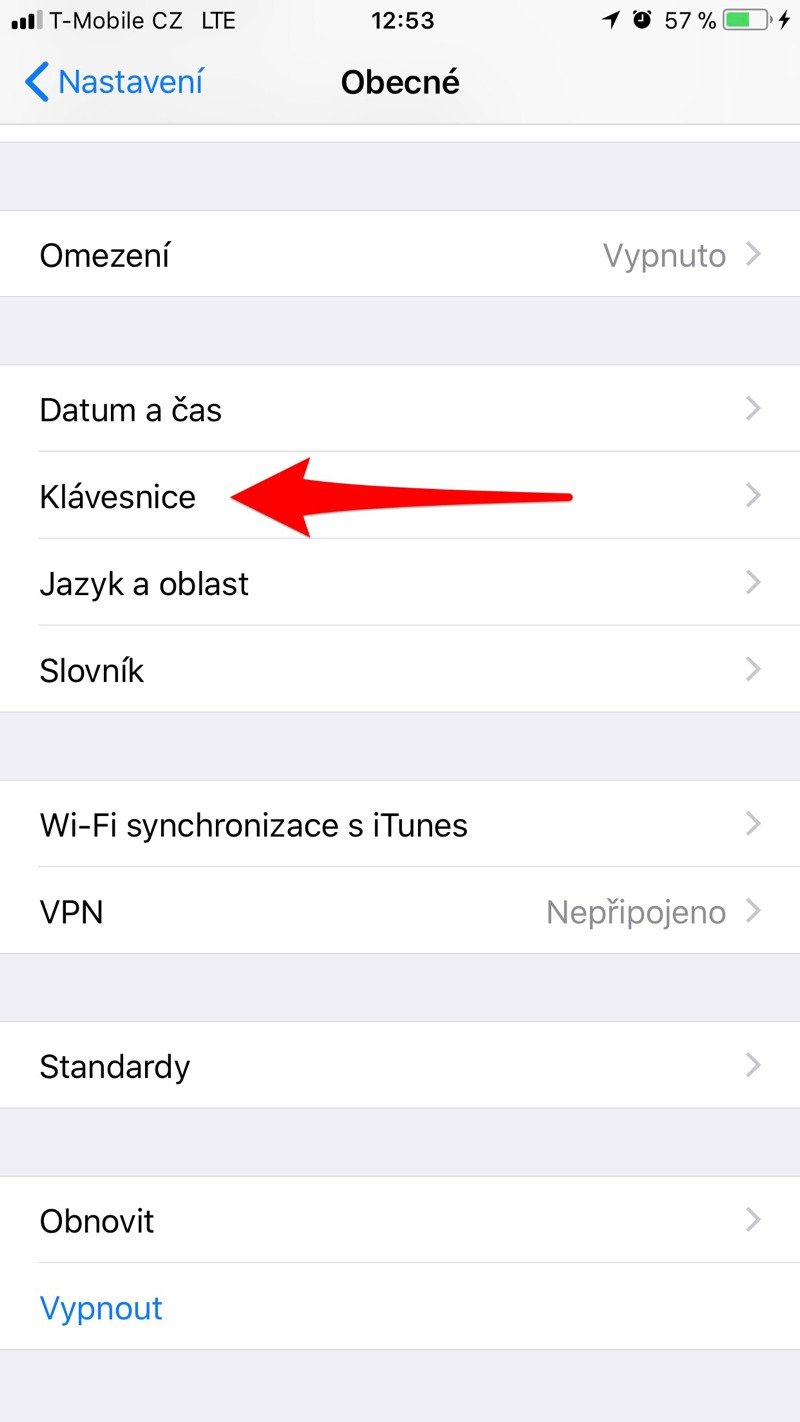This screenshot has height=1422, width=800.
Task: Tap Vypnout to shut down
Action: pos(101,1307)
